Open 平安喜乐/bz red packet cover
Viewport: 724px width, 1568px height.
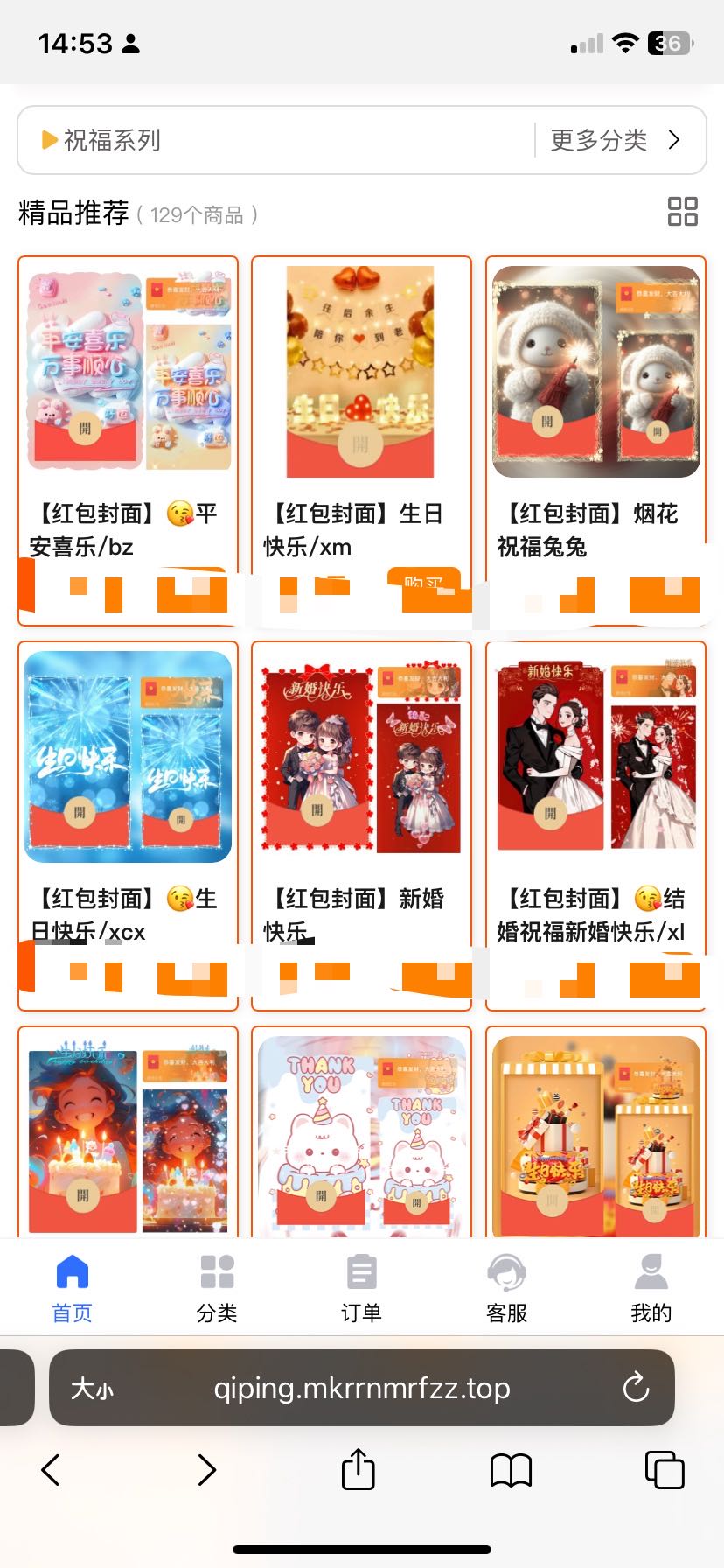click(x=129, y=372)
